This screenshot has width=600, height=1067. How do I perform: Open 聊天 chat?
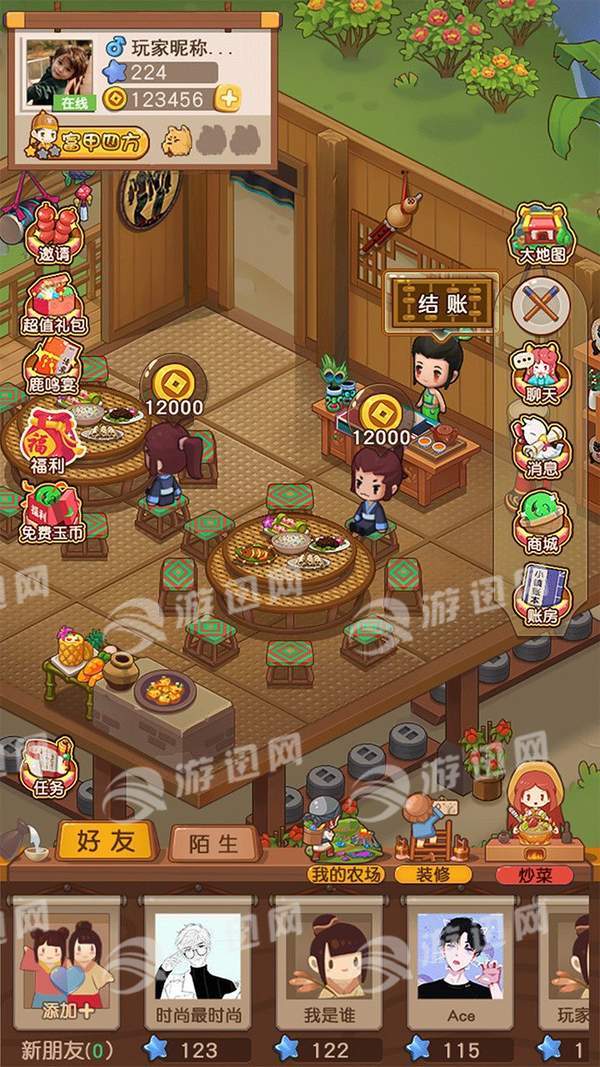tap(541, 372)
